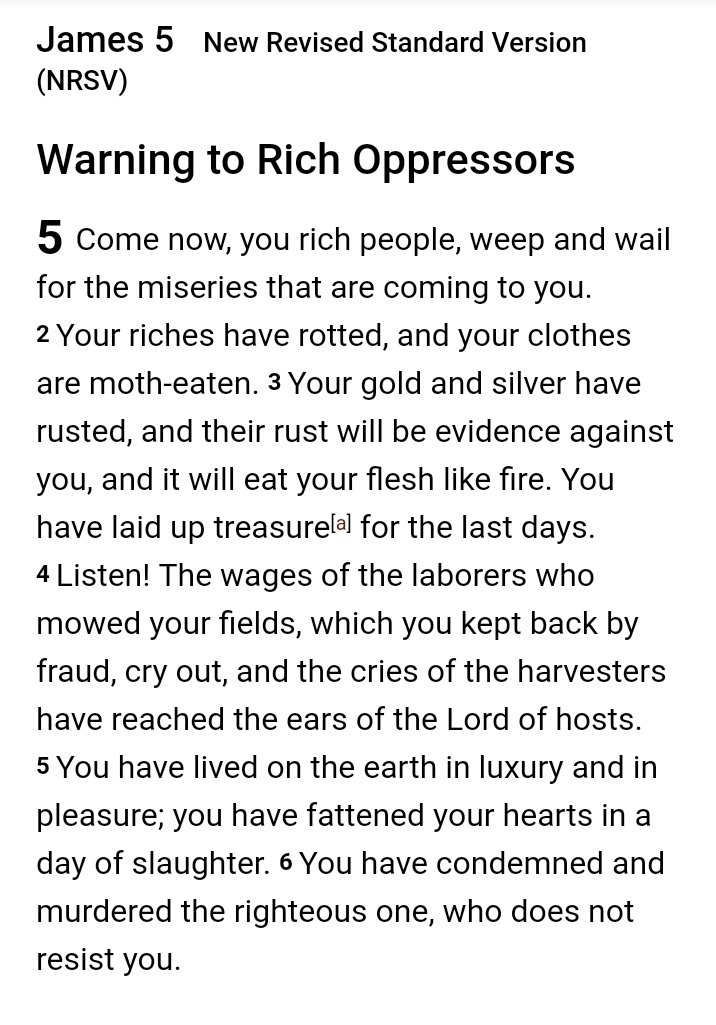Screen dimensions: 716x1025
Task: Open footnote [a] after the word treasure
Action: (341, 523)
